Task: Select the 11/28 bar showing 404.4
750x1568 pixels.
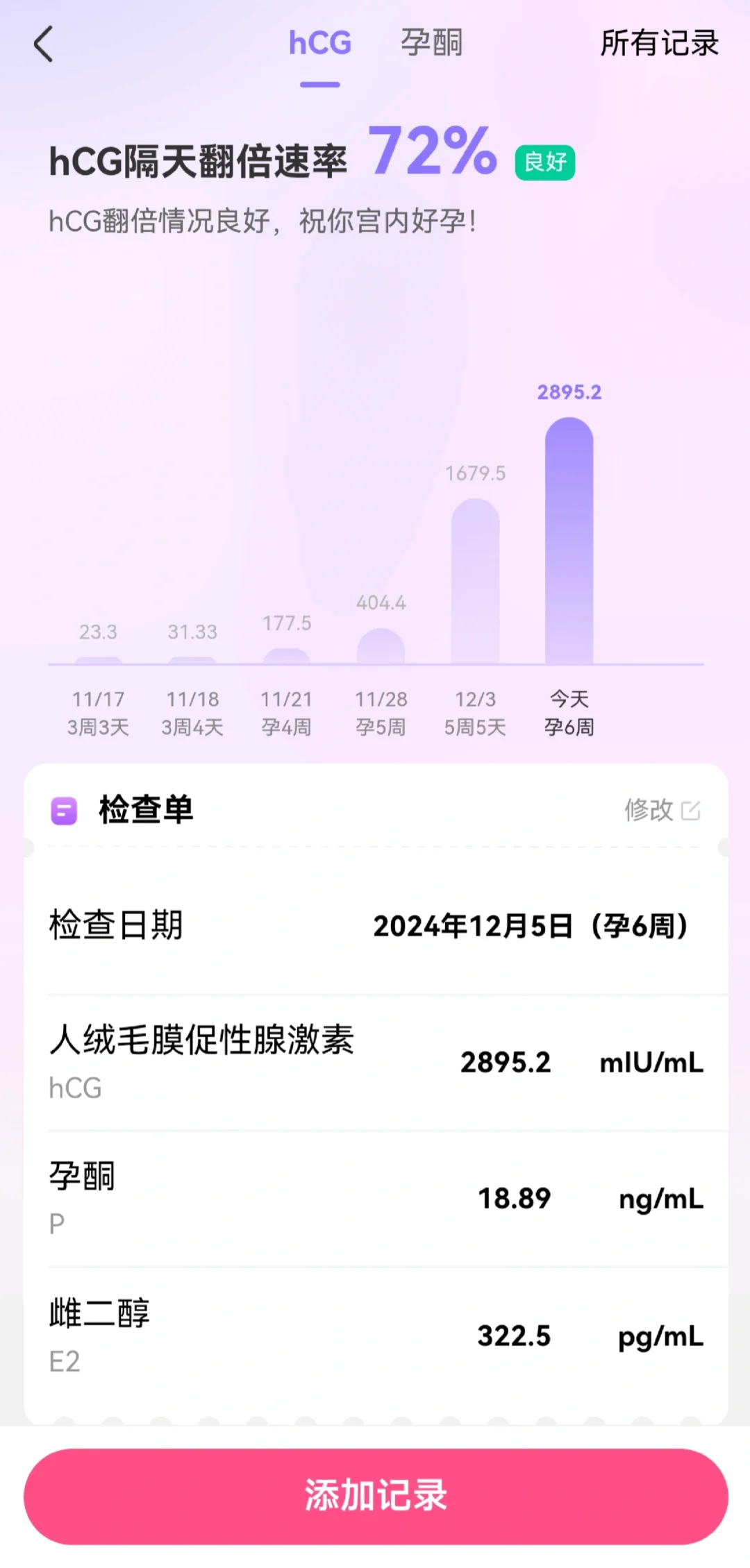Action: (x=381, y=647)
